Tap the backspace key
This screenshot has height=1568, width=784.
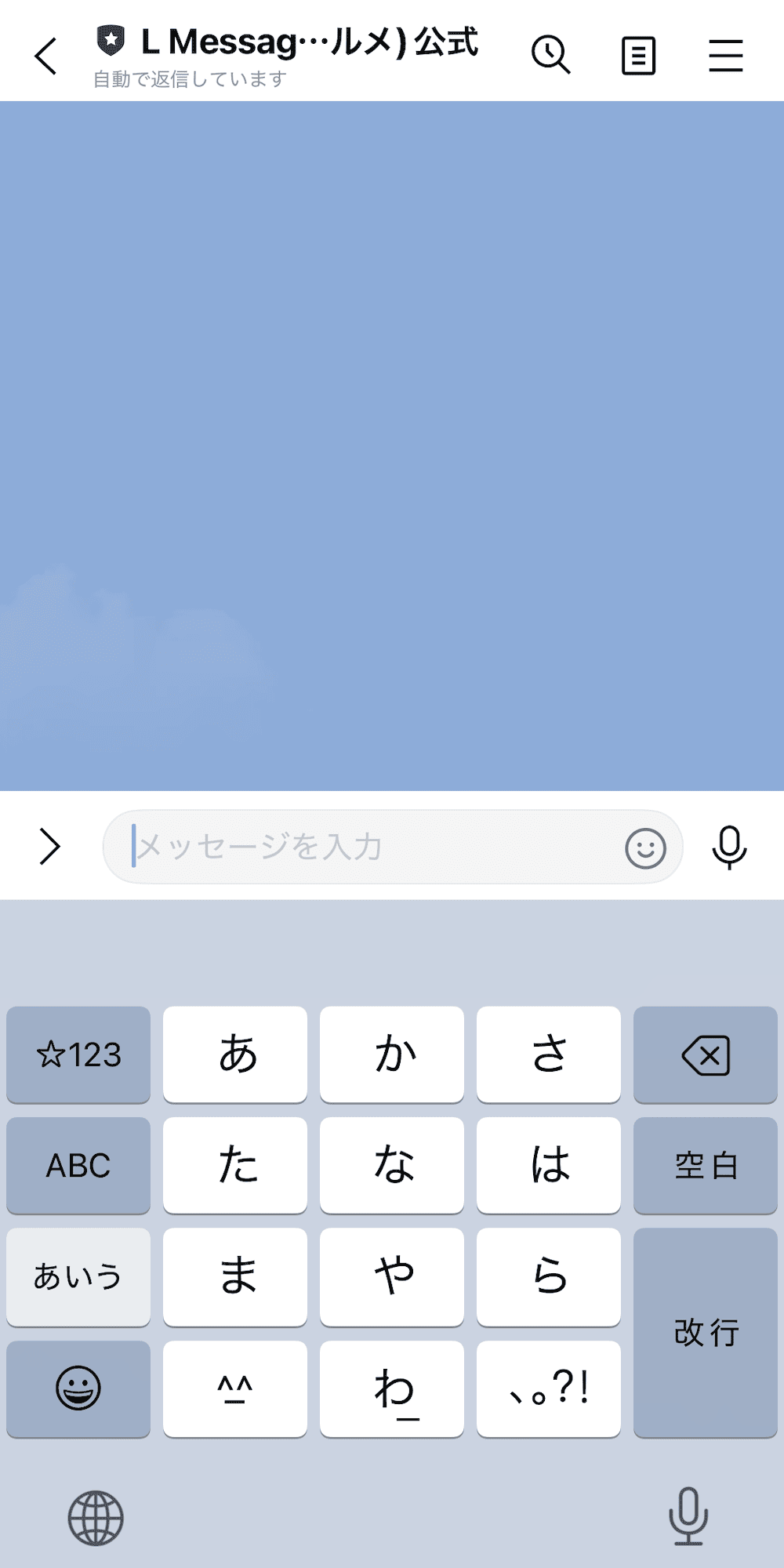[x=706, y=1054]
